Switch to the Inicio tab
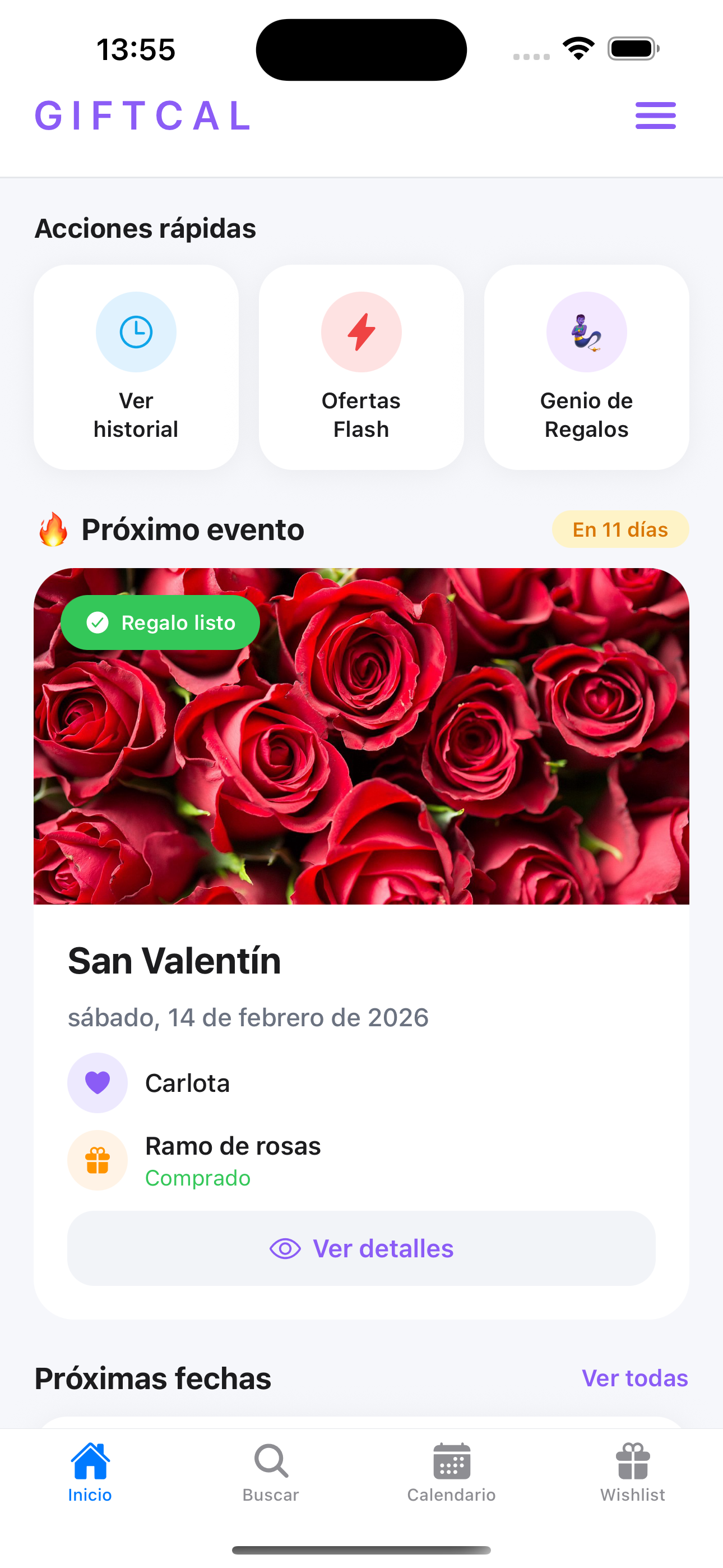 pos(90,1472)
